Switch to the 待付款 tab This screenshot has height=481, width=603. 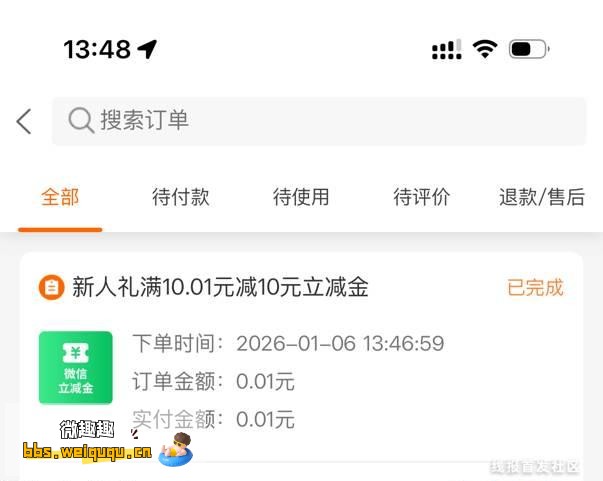point(181,197)
